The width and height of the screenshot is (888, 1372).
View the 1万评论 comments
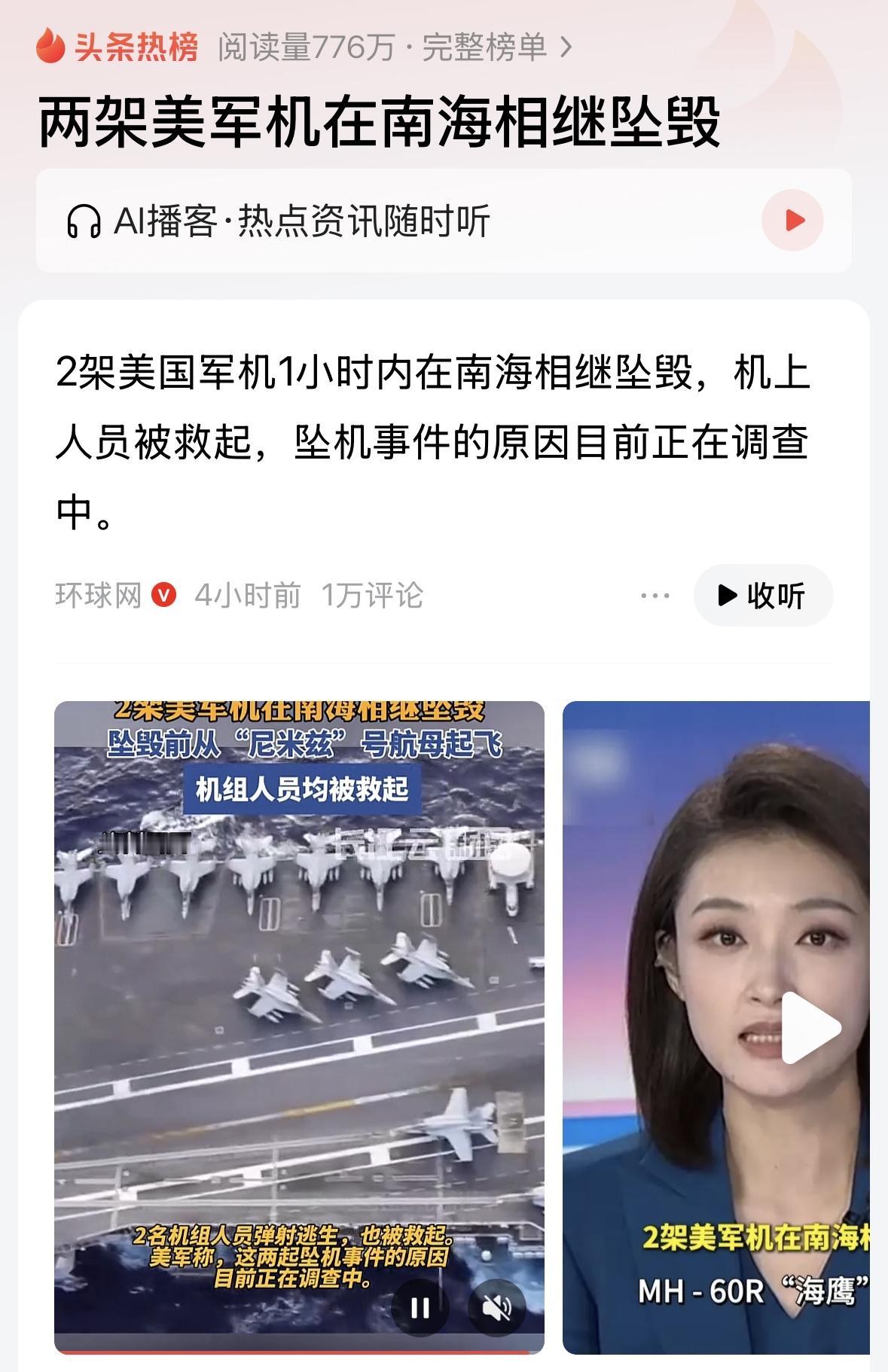372,596
